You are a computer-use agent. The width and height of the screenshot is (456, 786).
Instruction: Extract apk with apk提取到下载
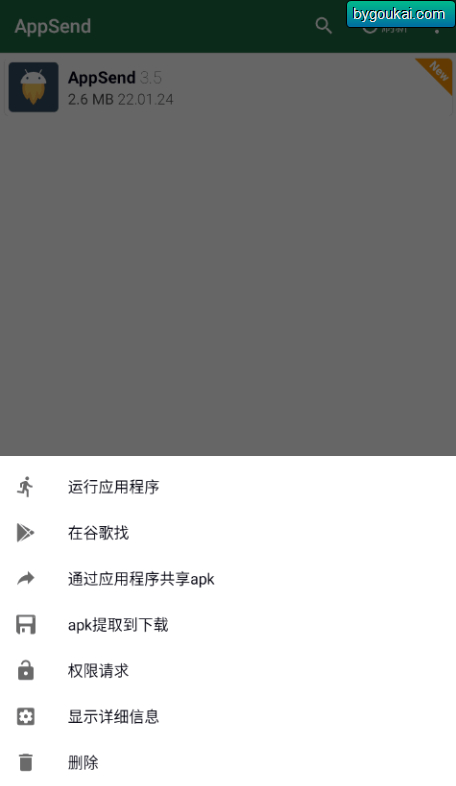click(x=228, y=625)
